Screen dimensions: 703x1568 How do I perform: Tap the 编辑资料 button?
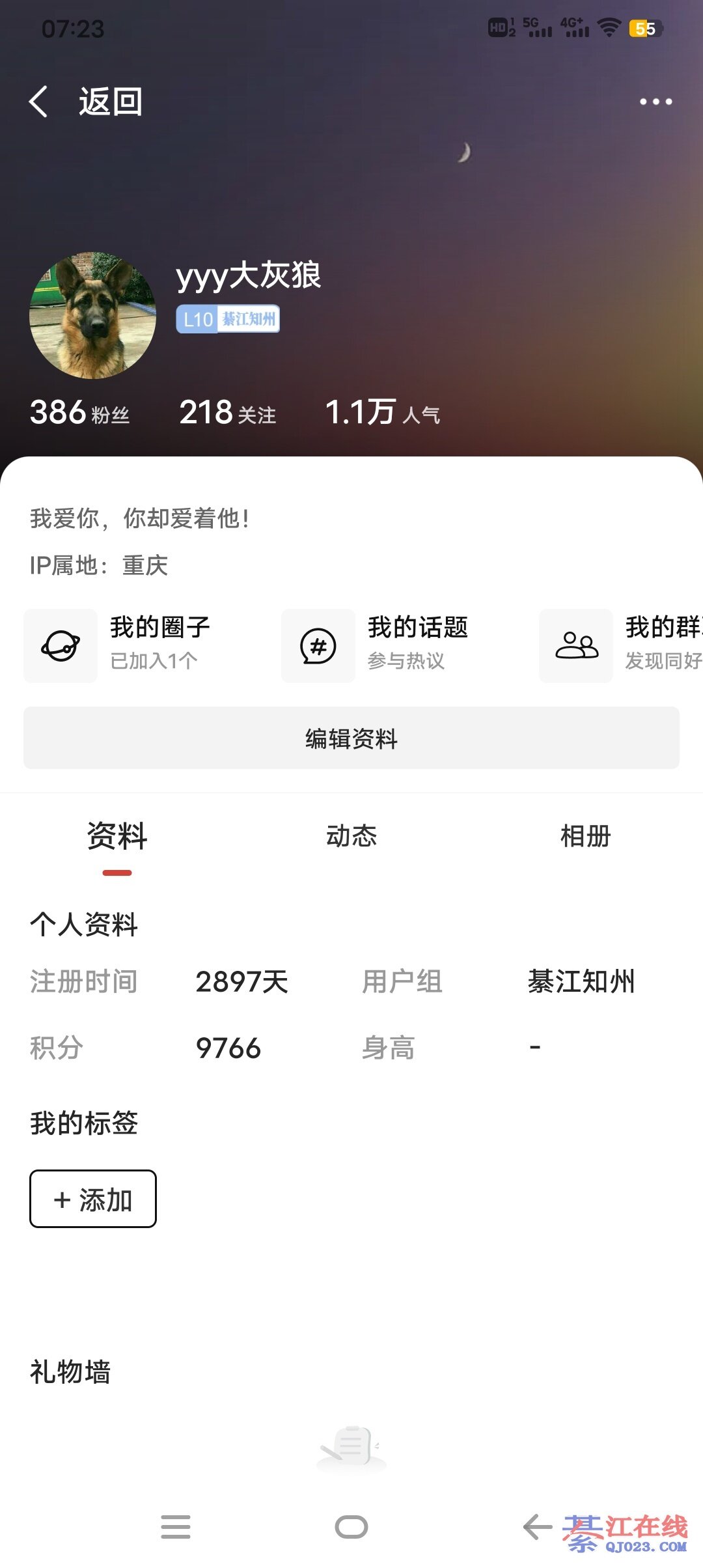(x=351, y=738)
